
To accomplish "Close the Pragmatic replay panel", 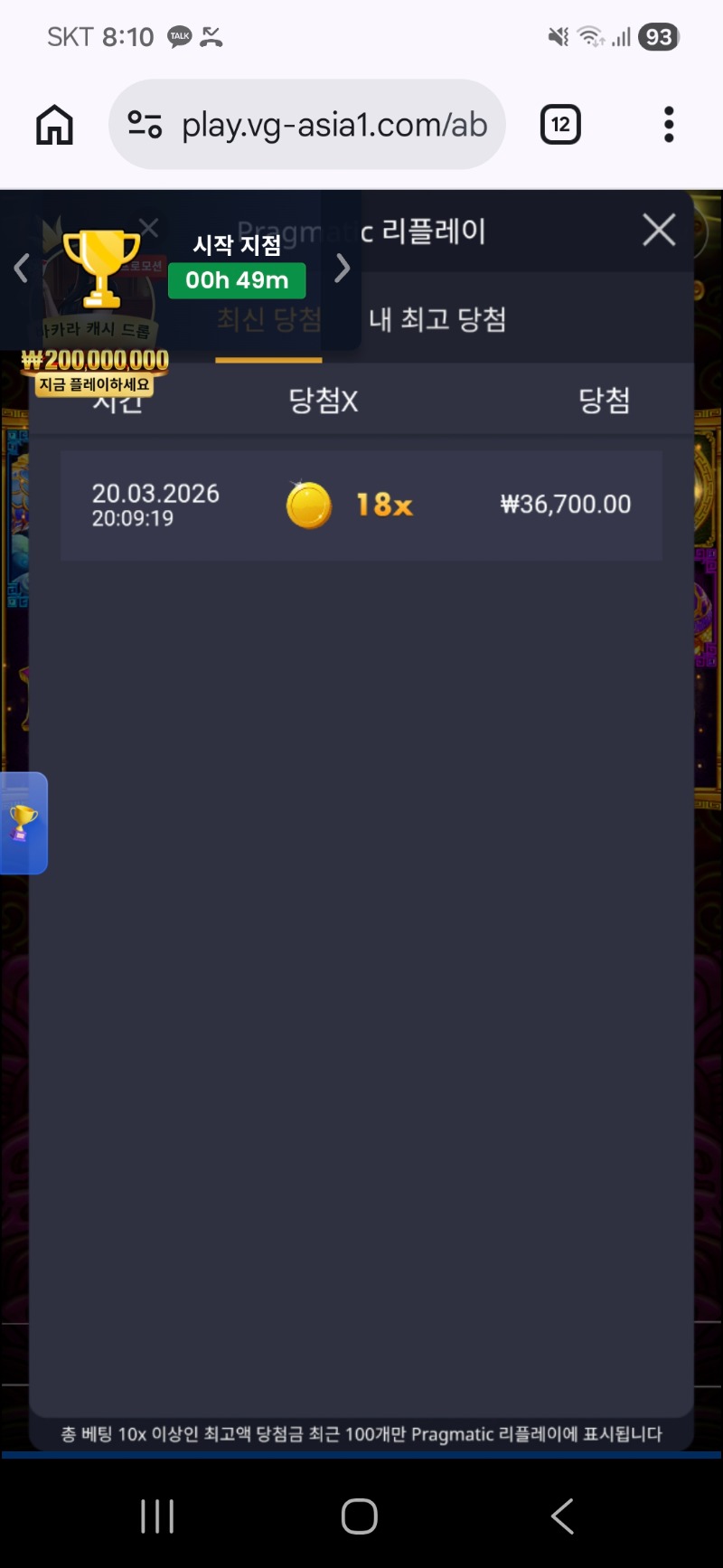I will click(659, 231).
